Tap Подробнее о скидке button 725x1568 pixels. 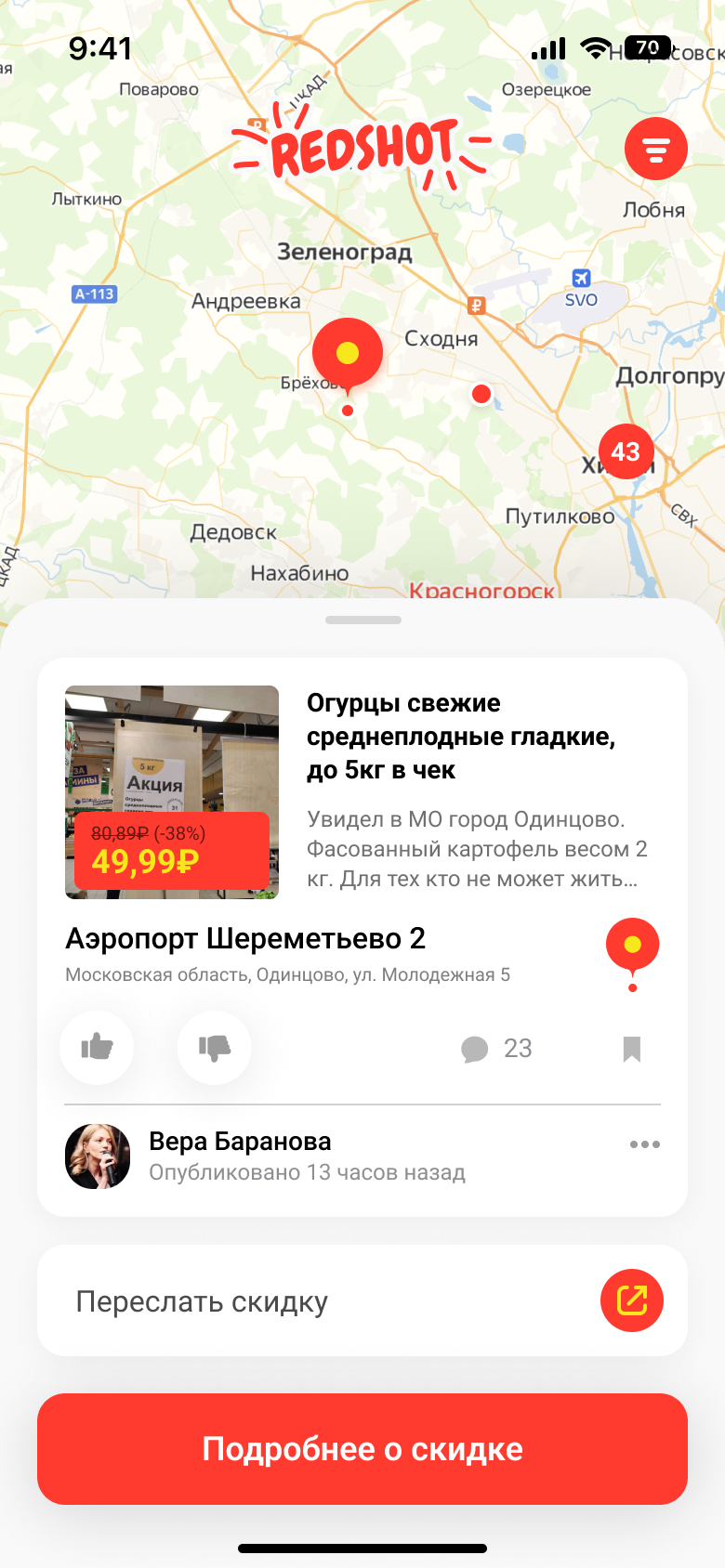[362, 1449]
